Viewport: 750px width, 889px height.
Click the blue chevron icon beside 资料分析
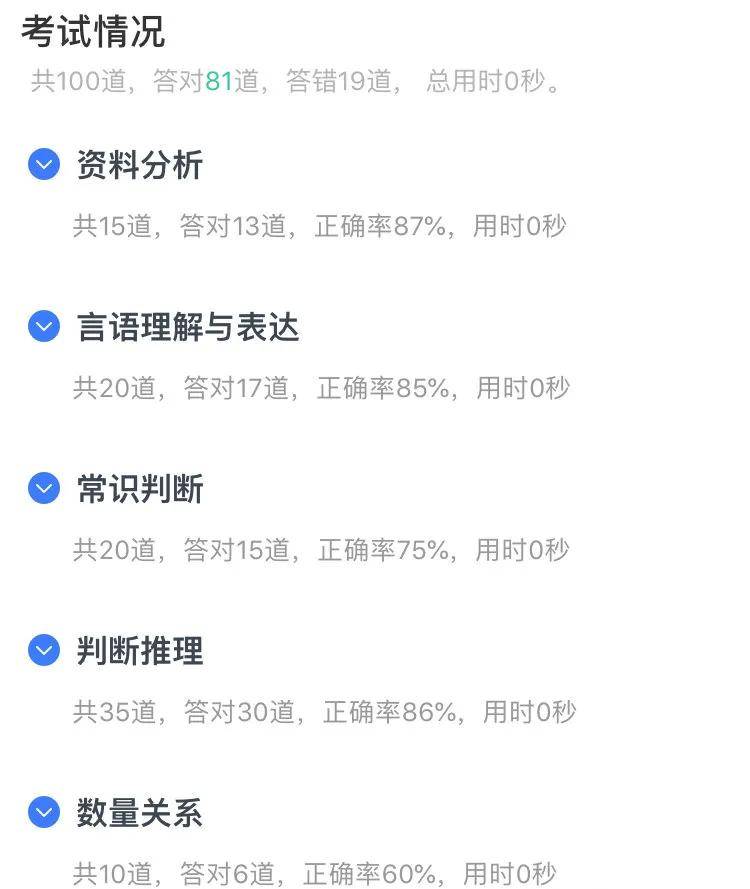[42, 166]
